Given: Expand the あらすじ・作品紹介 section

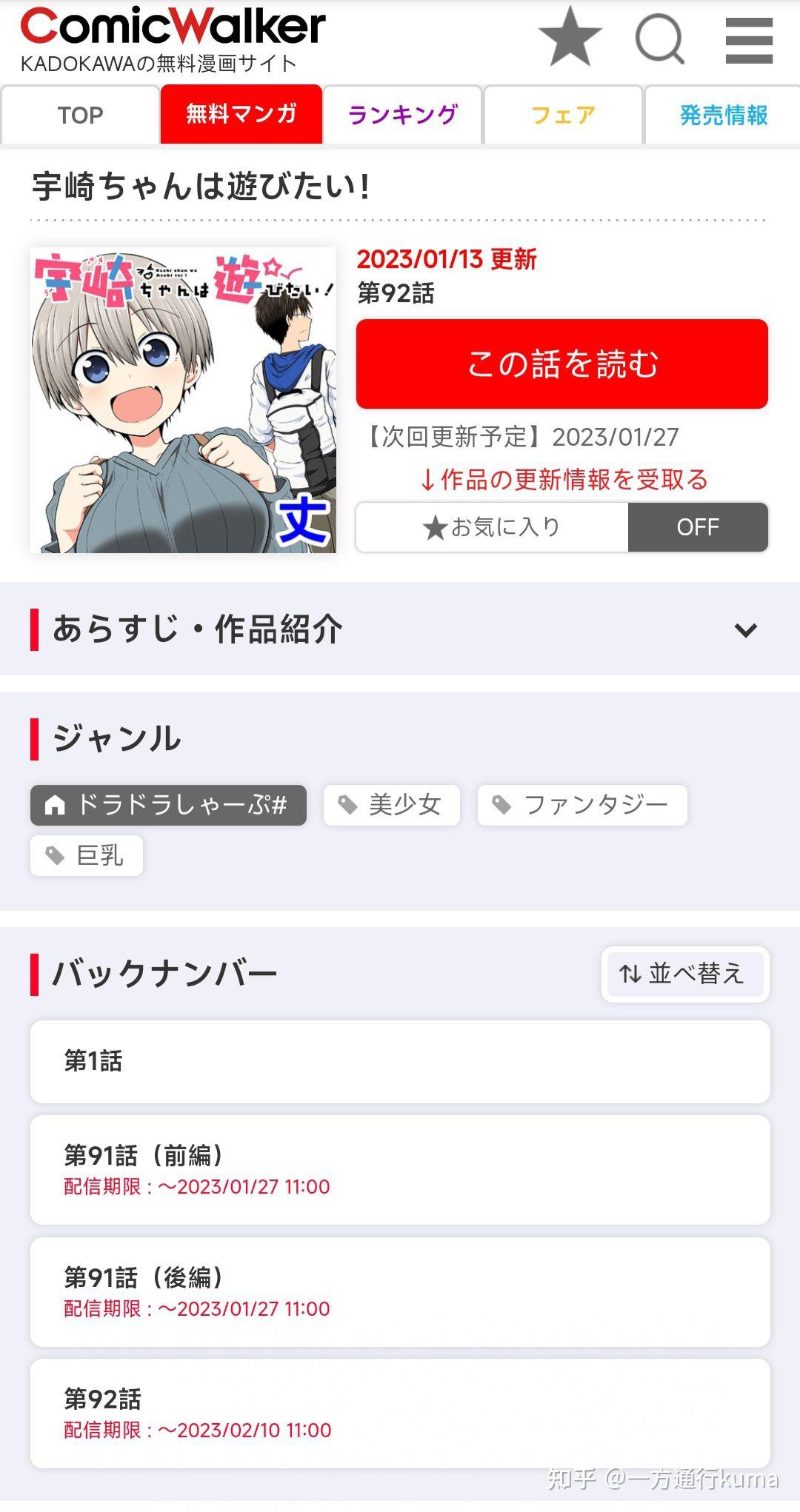Looking at the screenshot, I should (744, 630).
